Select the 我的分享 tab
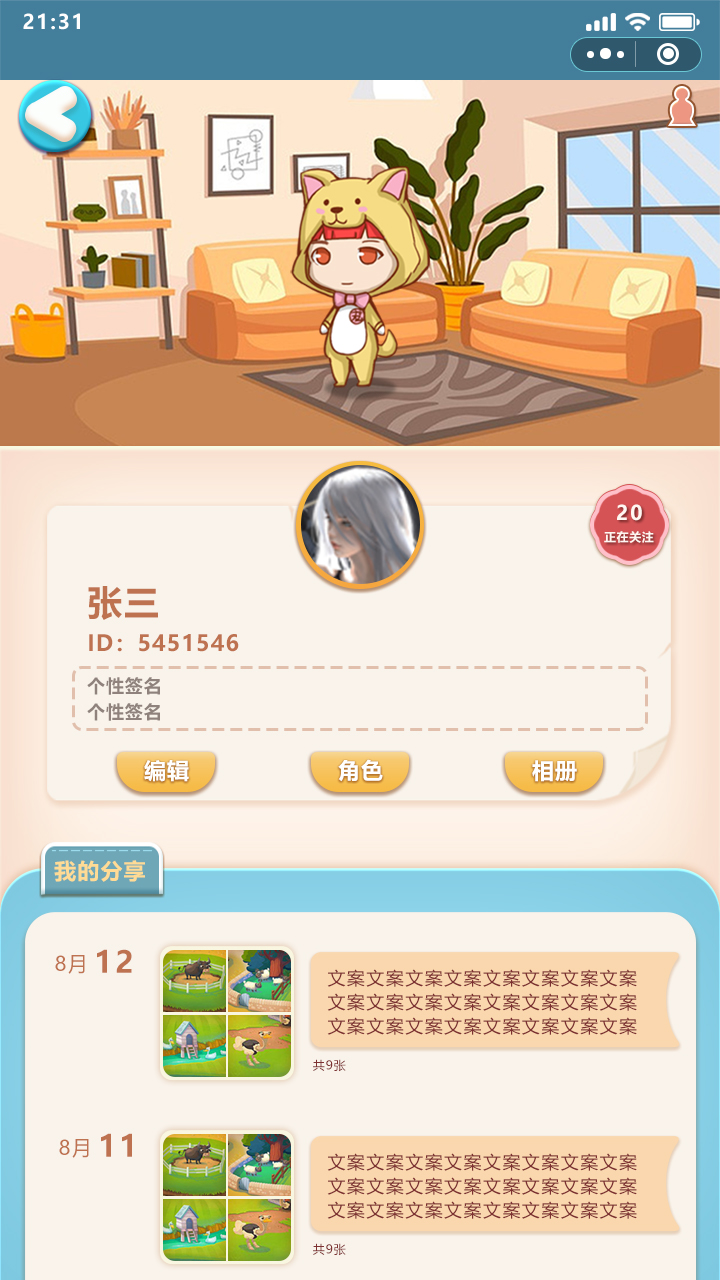This screenshot has width=720, height=1280. click(100, 869)
